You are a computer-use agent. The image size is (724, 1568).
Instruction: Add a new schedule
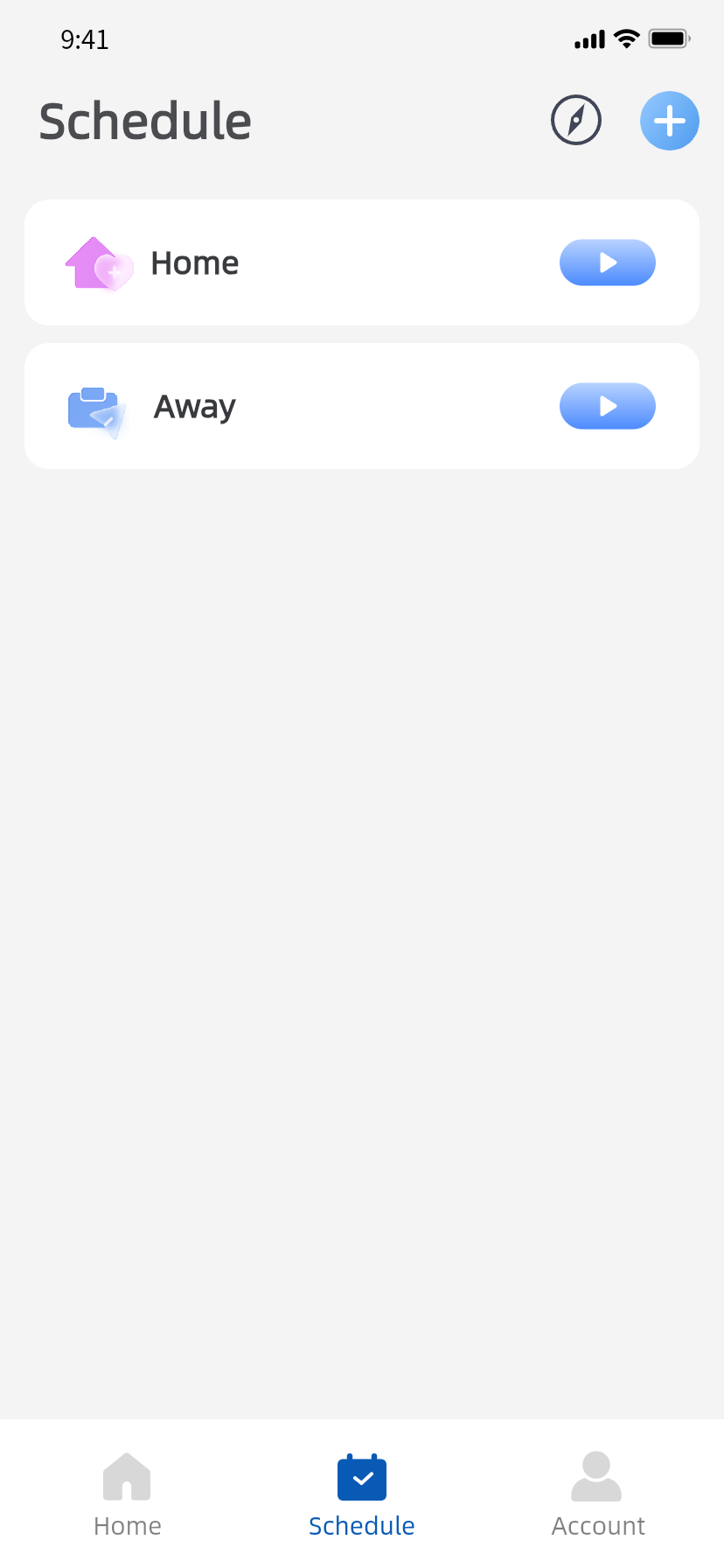[x=669, y=121]
